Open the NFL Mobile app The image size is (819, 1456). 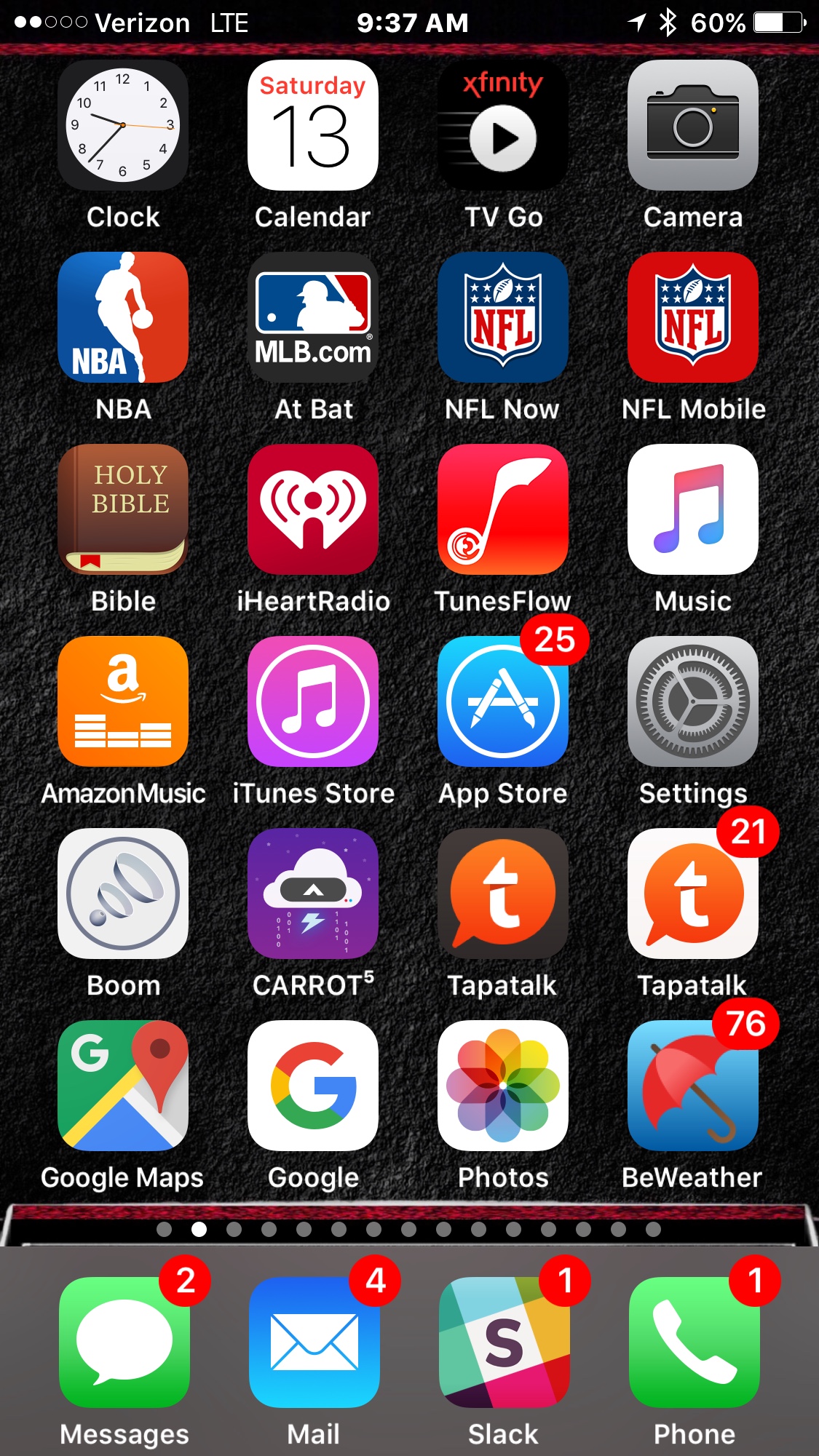[x=693, y=317]
